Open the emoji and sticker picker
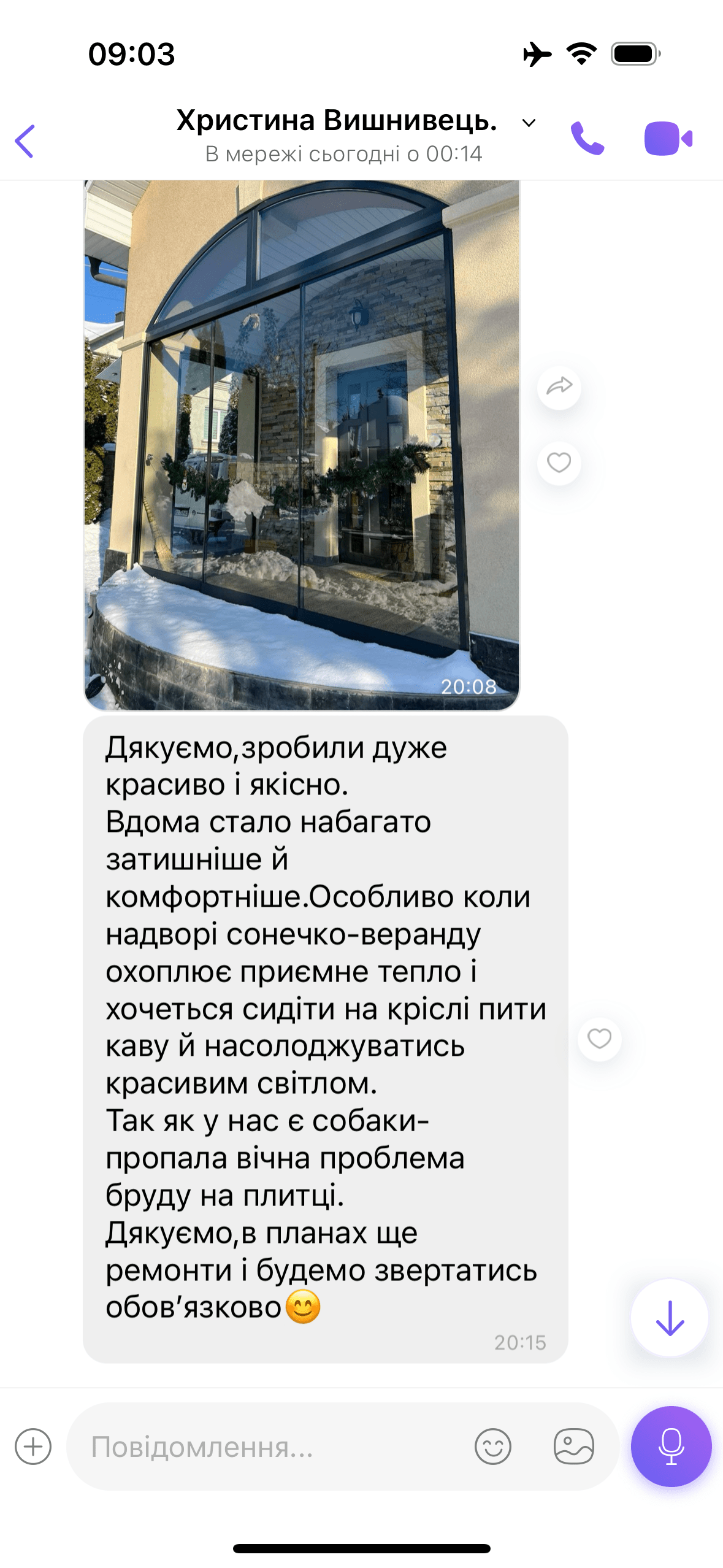Image resolution: width=723 pixels, height=1568 pixels. (492, 1447)
